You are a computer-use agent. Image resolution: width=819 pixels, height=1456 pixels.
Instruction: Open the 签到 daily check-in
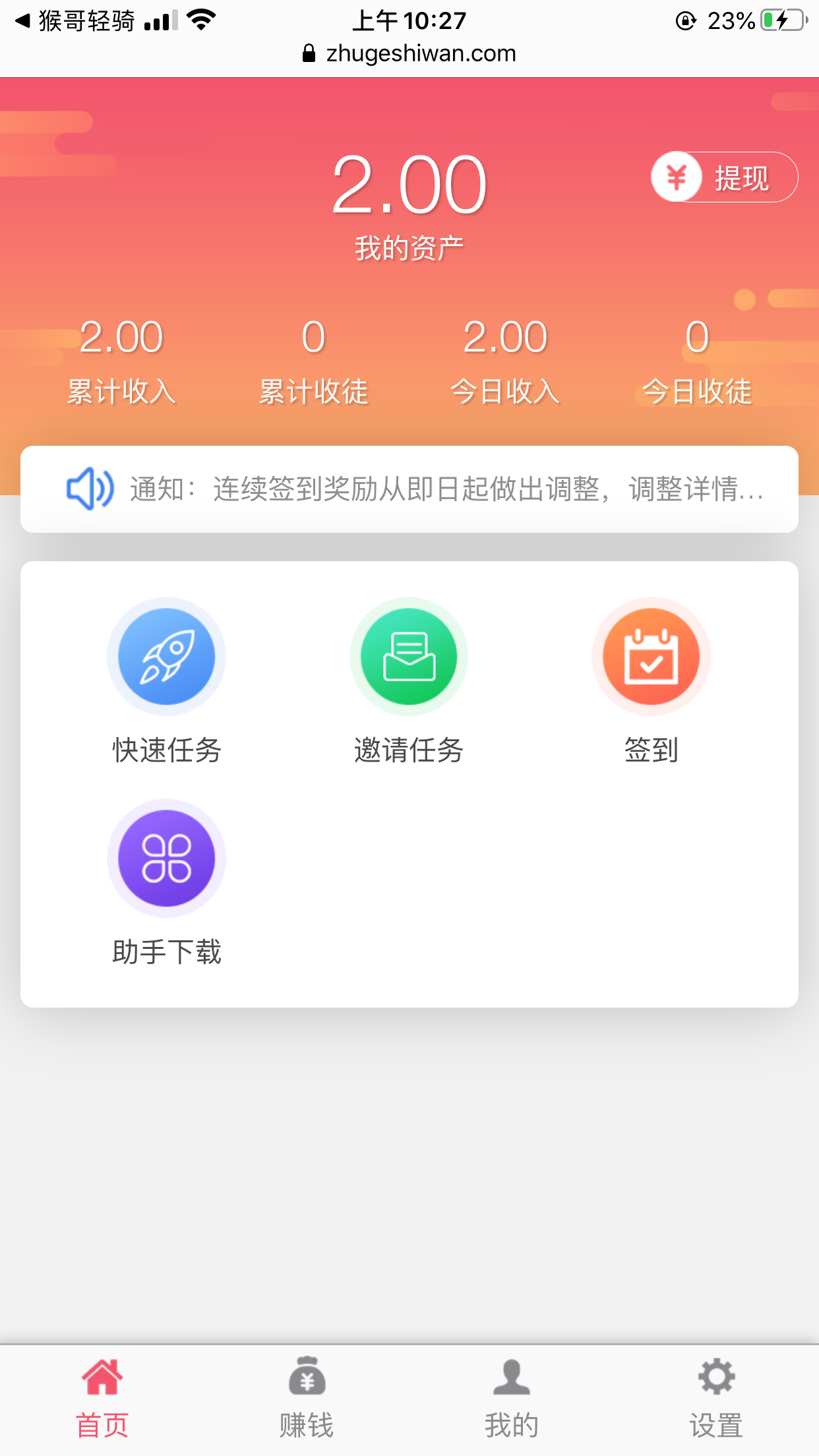point(651,682)
